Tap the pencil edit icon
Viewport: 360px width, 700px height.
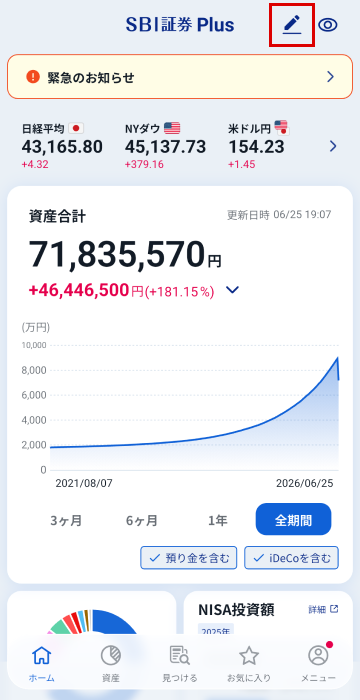(x=292, y=25)
